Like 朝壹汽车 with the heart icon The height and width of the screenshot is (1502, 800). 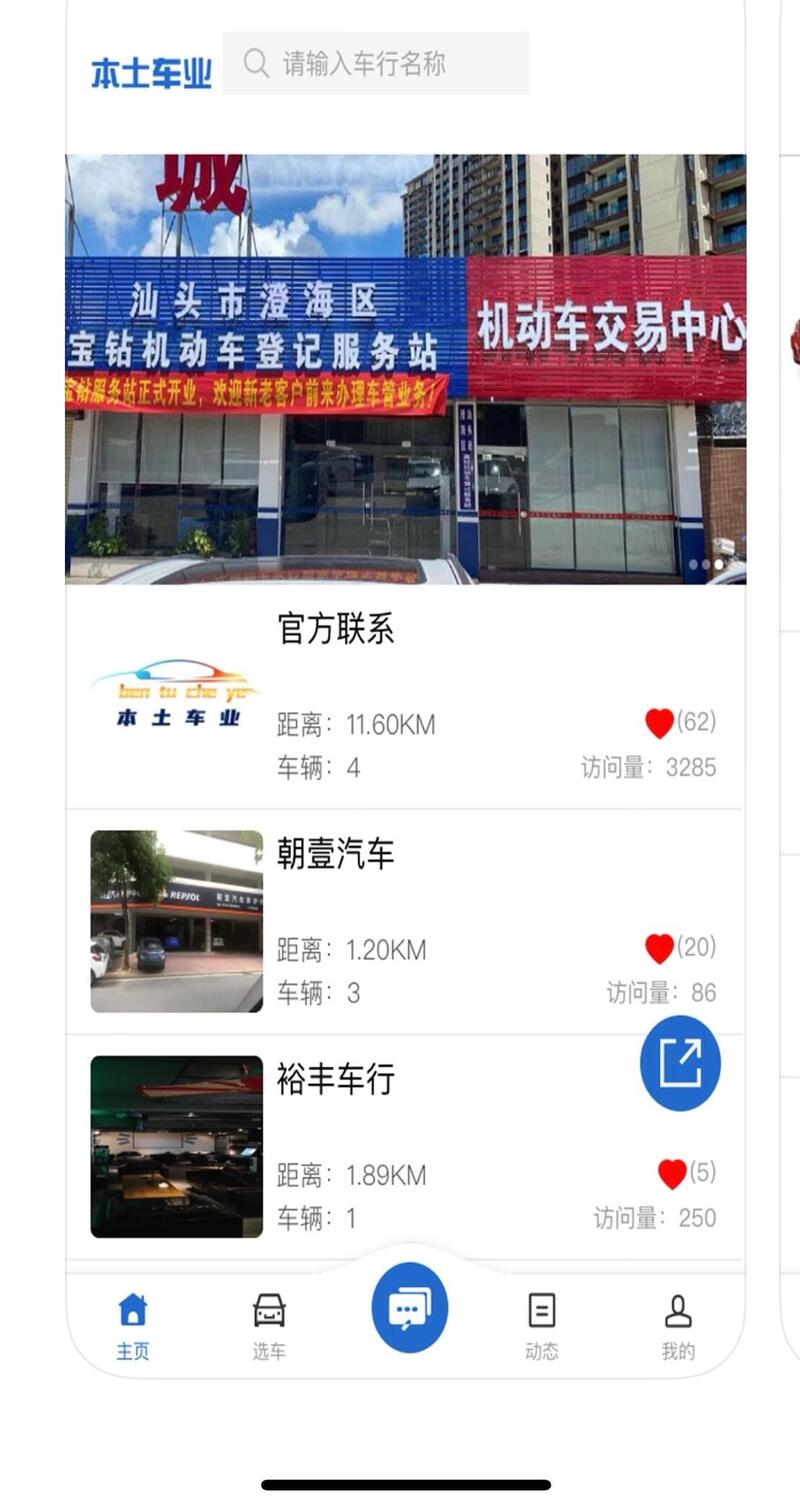tap(659, 948)
